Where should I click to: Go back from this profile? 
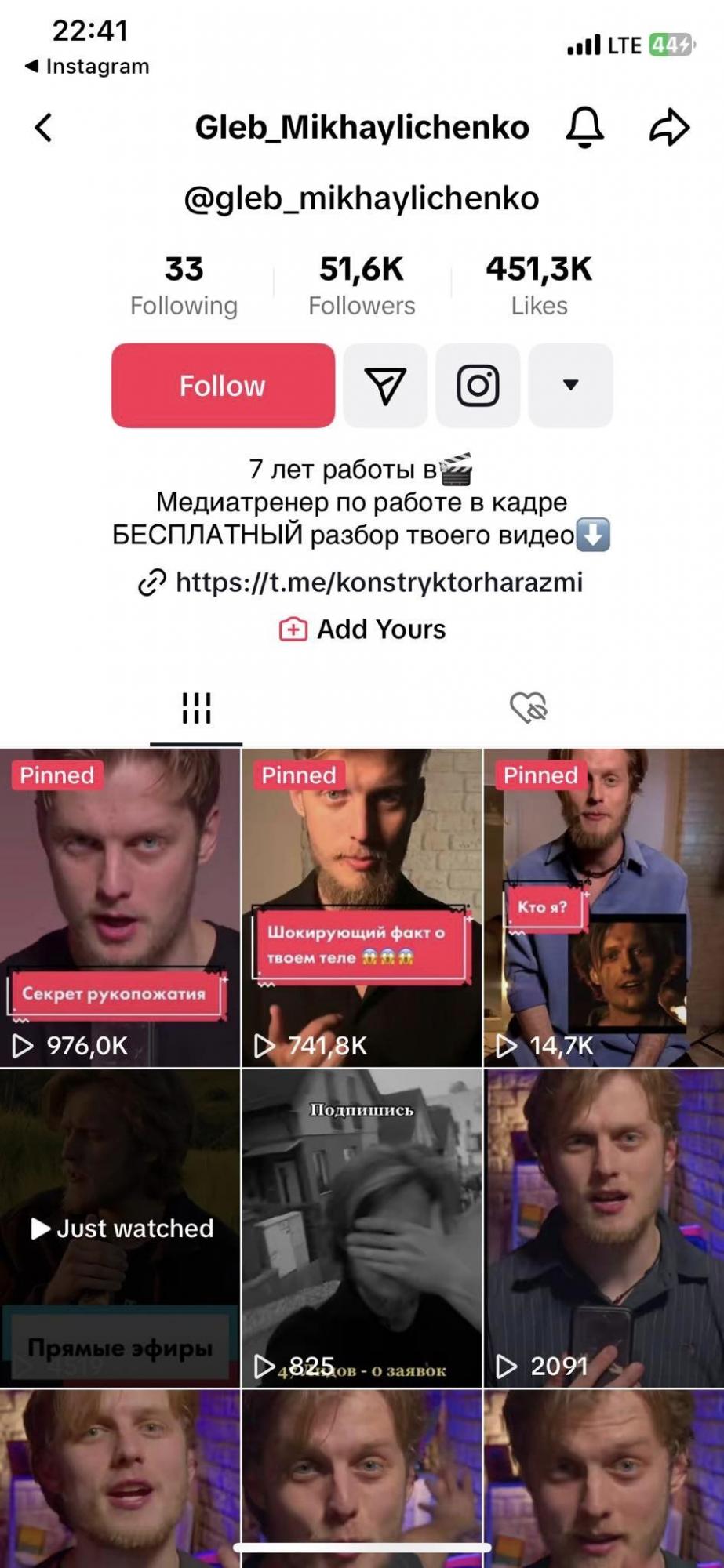tap(44, 127)
